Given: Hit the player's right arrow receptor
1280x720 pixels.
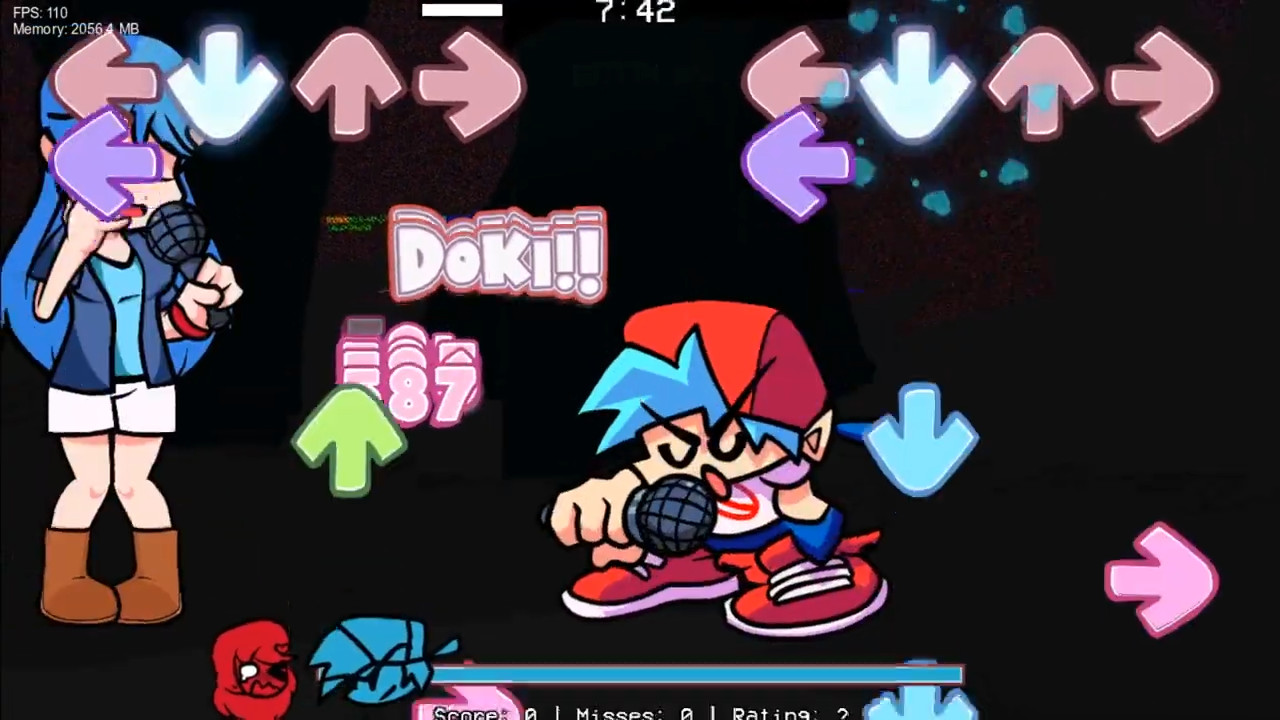Looking at the screenshot, I should point(1164,82).
